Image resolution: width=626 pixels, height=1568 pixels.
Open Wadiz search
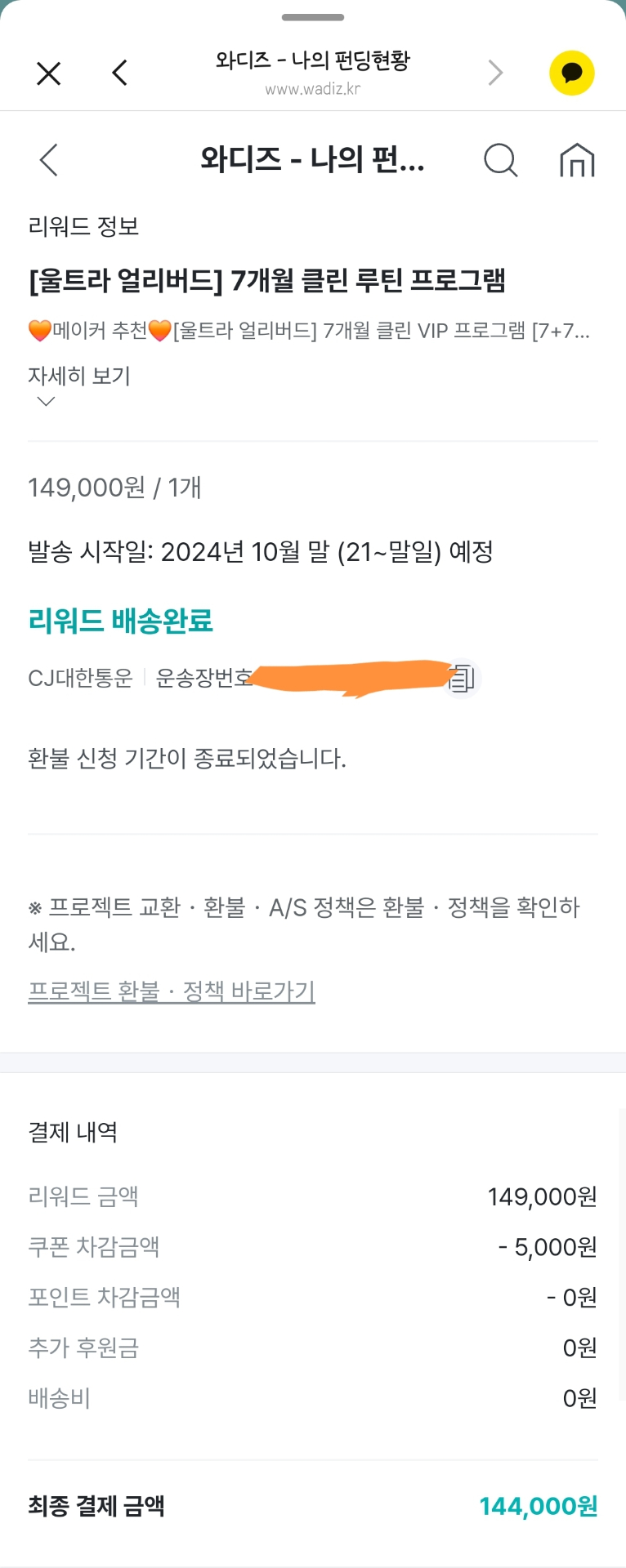coord(500,160)
